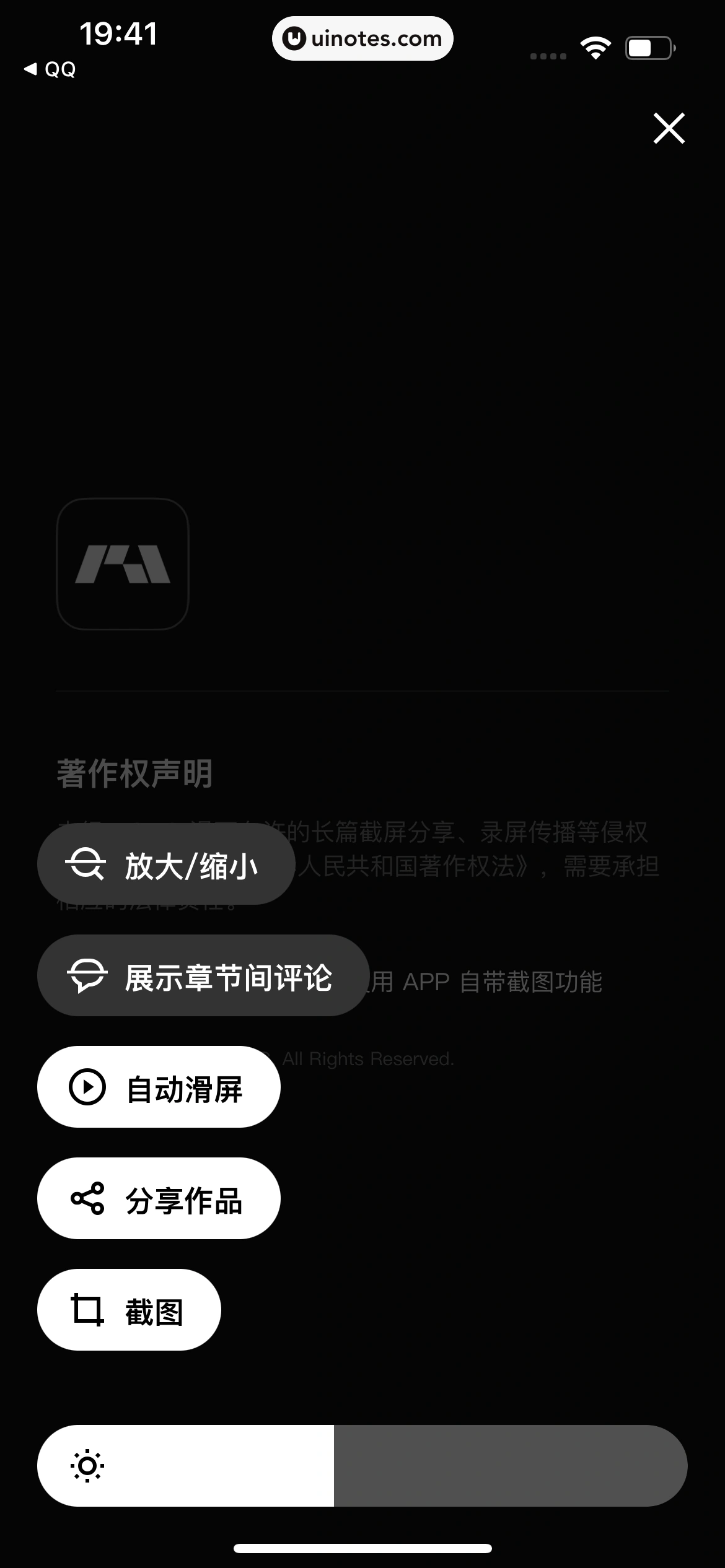Start 自动滑屏 auto scrolling
The image size is (725, 1568).
pos(159,1087)
